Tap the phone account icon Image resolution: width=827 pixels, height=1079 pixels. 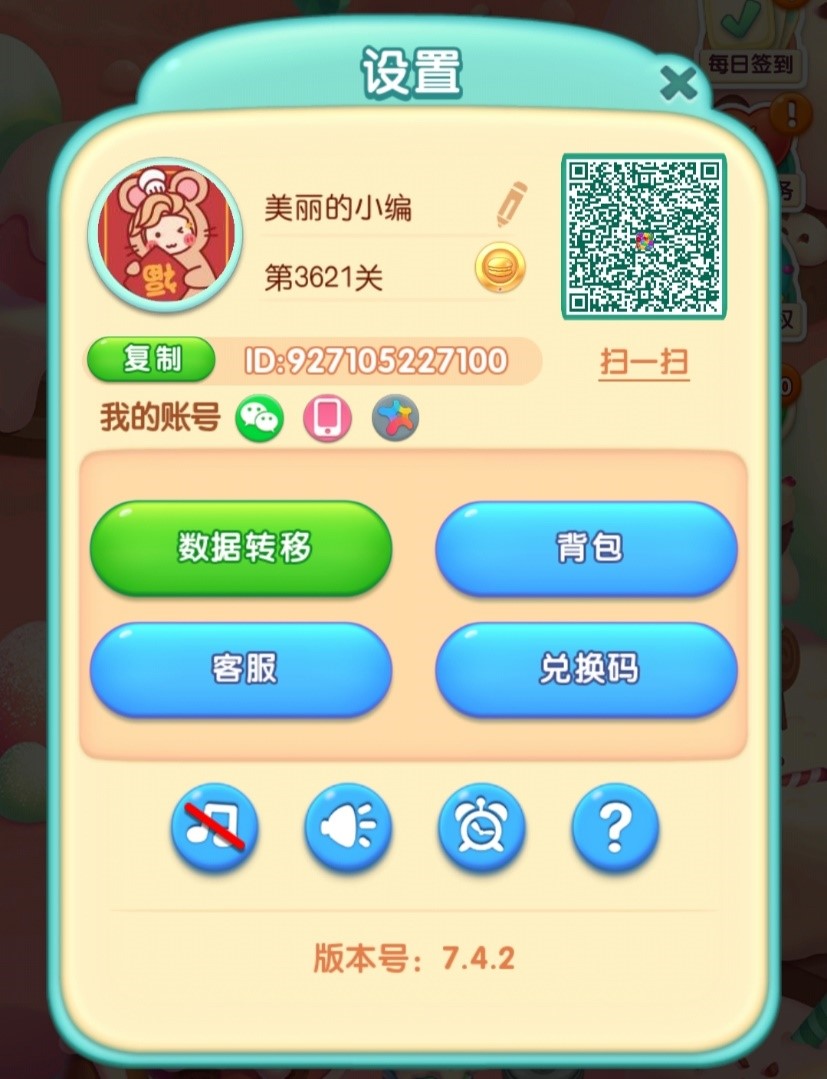point(328,418)
